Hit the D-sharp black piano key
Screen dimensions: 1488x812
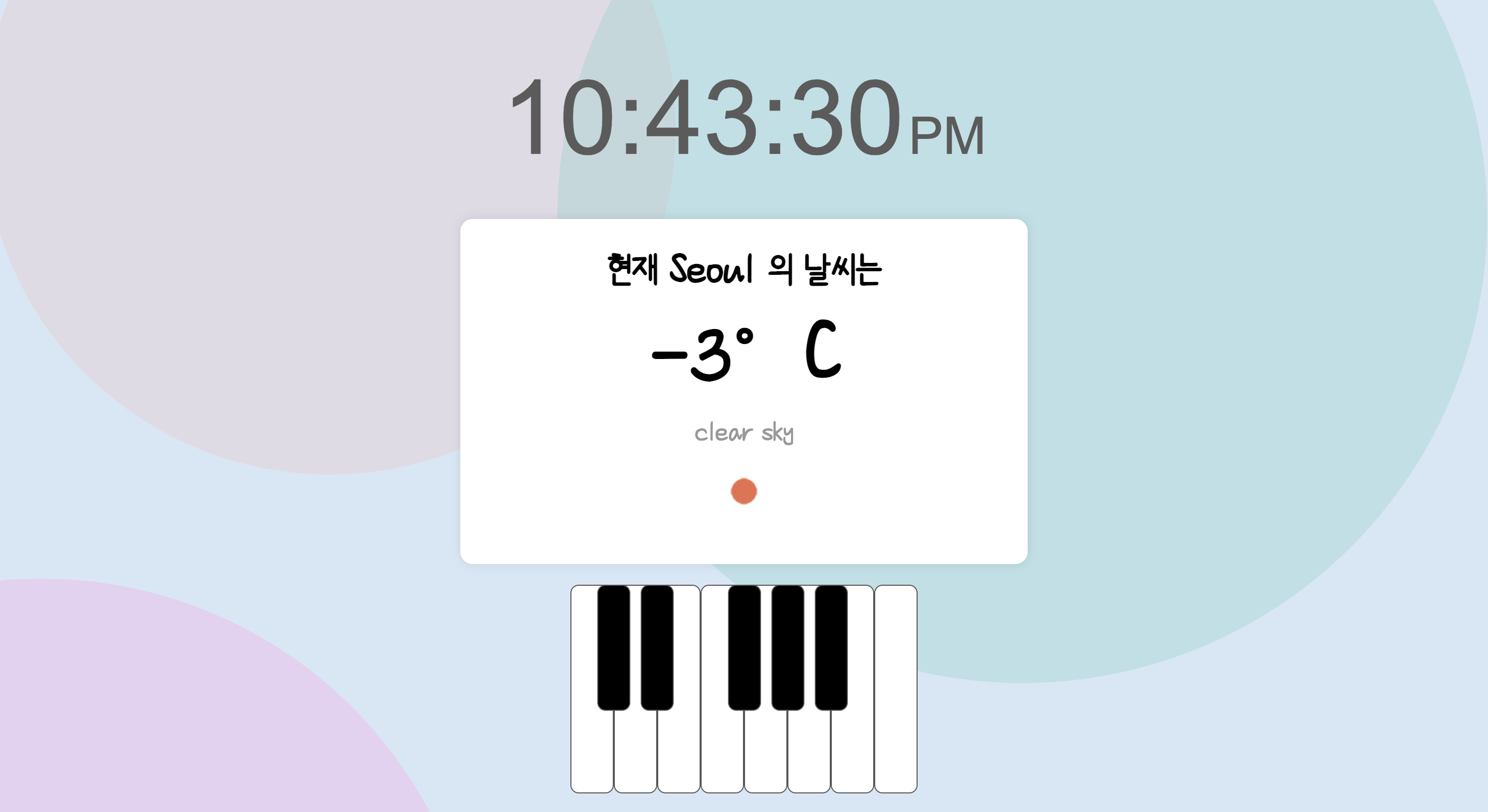pyautogui.click(x=657, y=647)
